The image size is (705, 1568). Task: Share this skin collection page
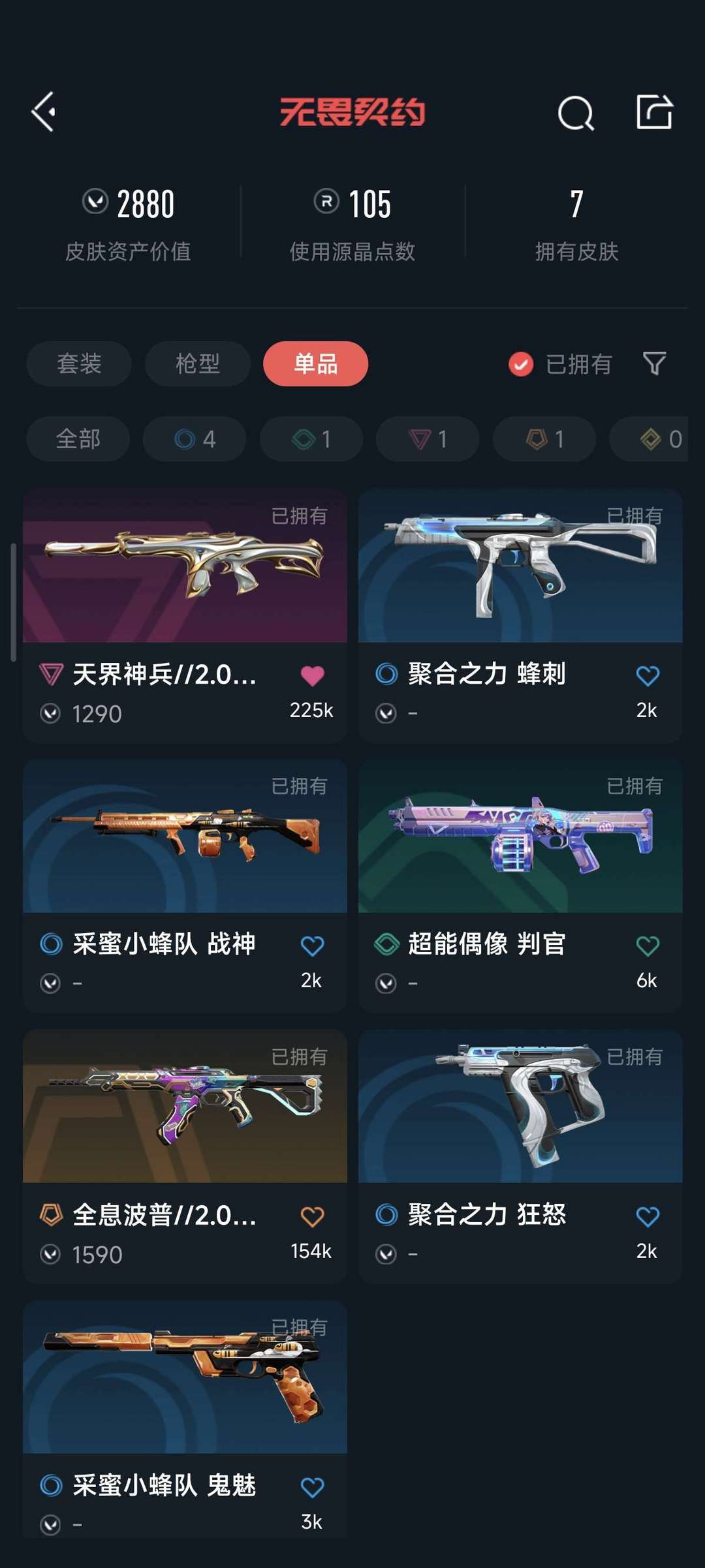pyautogui.click(x=654, y=112)
